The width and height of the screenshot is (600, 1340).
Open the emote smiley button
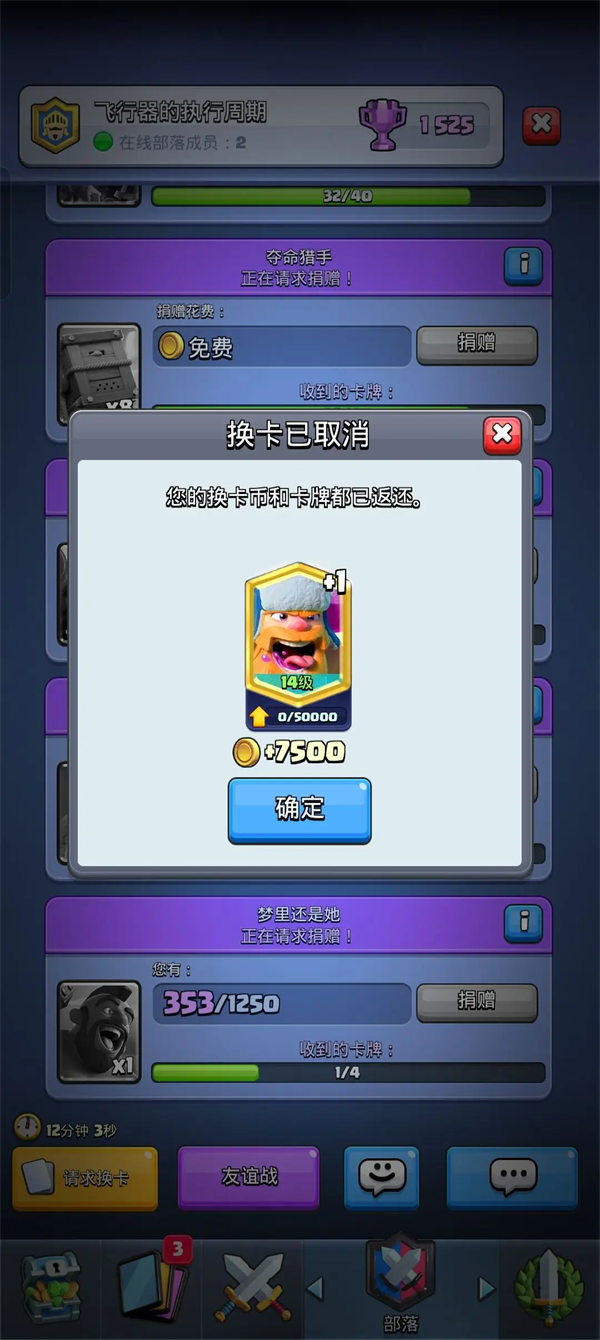[x=382, y=1177]
